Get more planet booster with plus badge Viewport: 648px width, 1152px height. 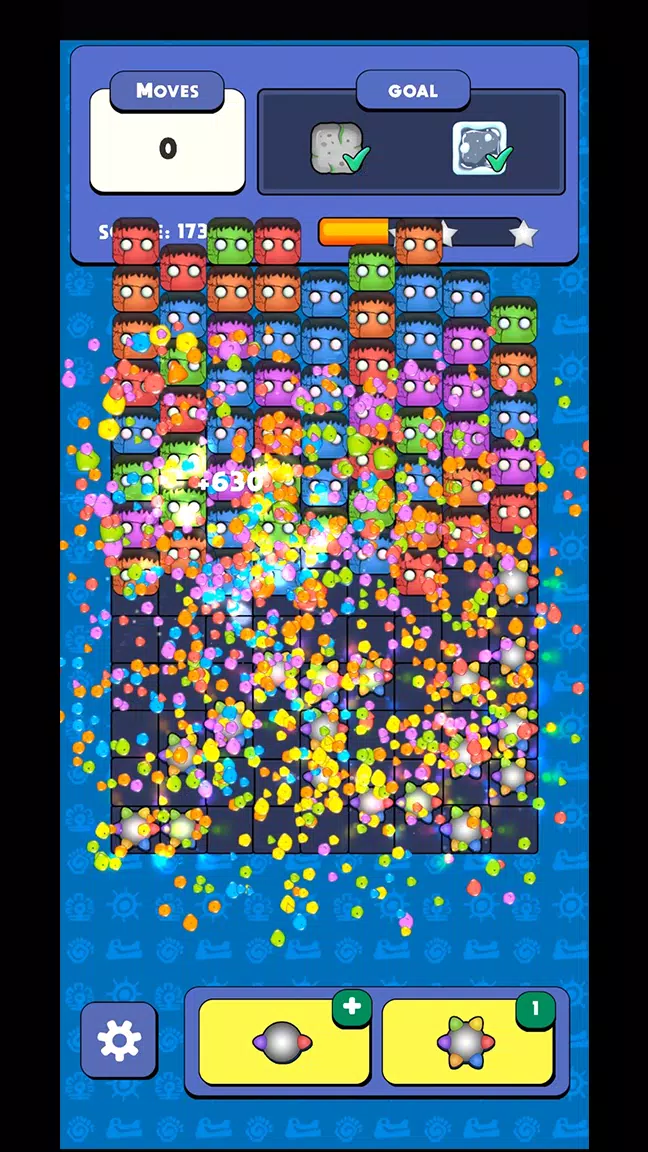click(352, 1008)
